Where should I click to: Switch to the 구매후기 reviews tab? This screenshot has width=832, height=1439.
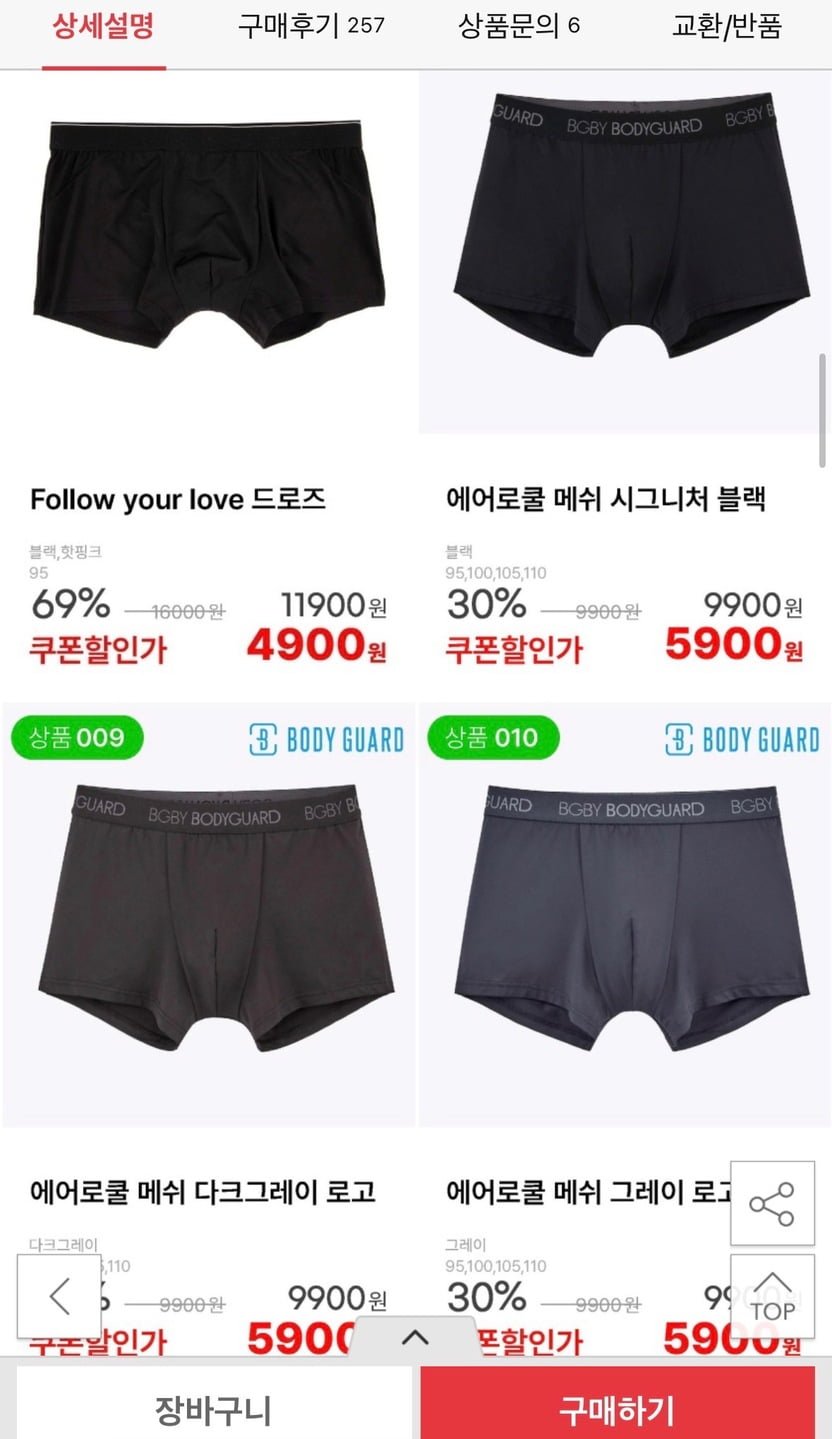coord(311,27)
